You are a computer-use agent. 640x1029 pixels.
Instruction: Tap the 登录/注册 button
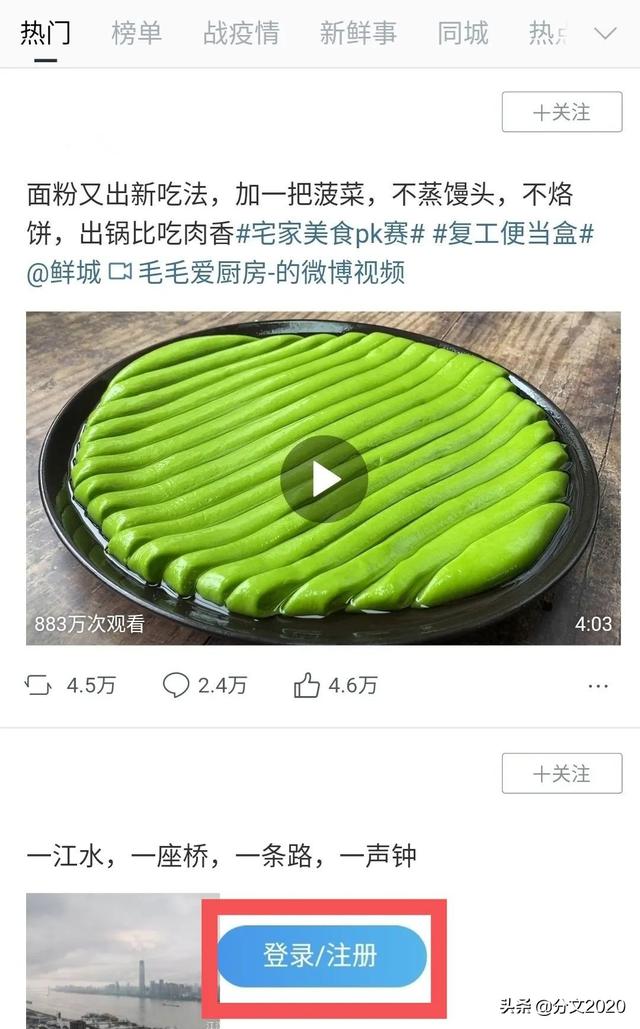click(320, 956)
